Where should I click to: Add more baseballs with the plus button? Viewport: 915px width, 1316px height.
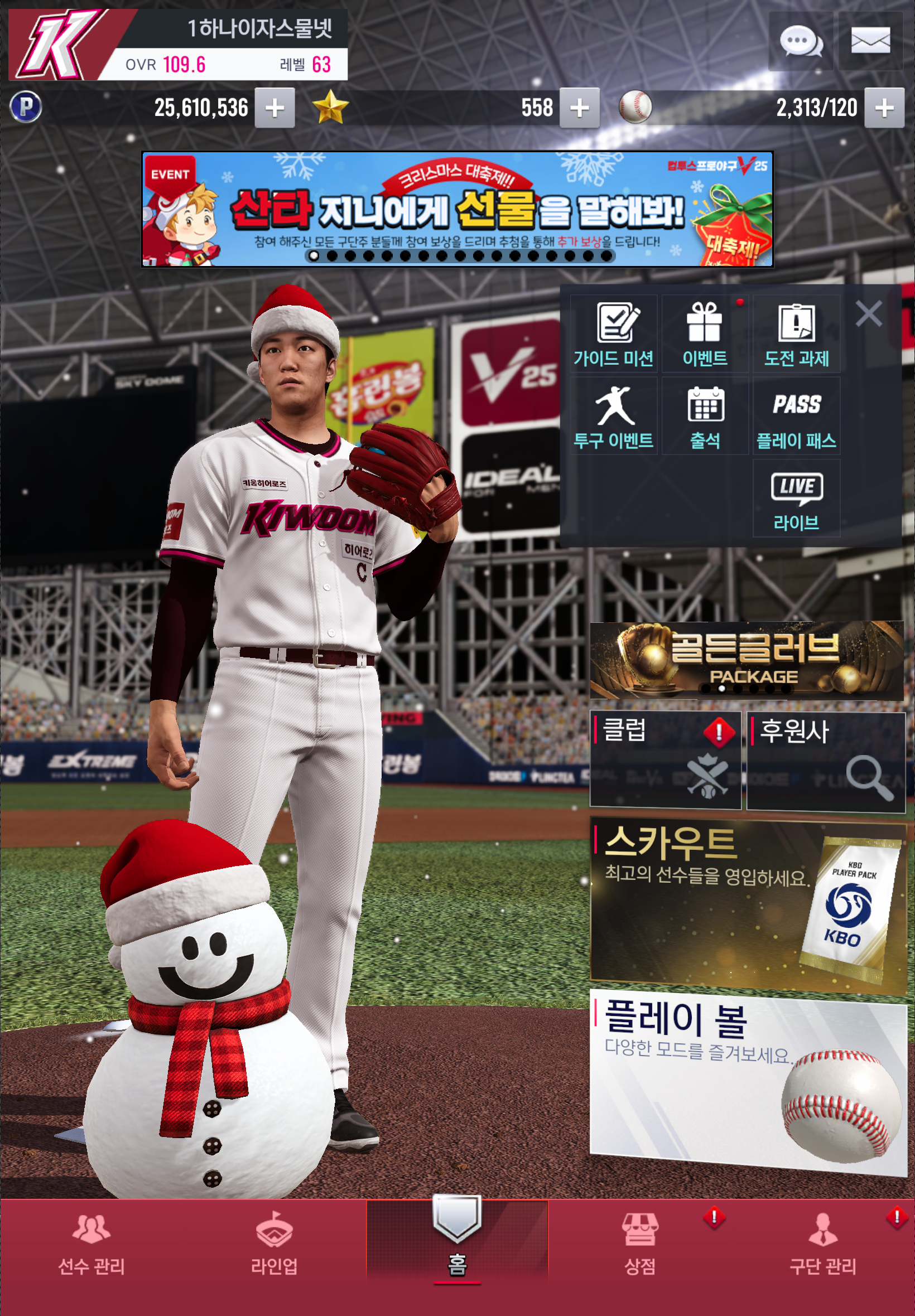coord(883,108)
